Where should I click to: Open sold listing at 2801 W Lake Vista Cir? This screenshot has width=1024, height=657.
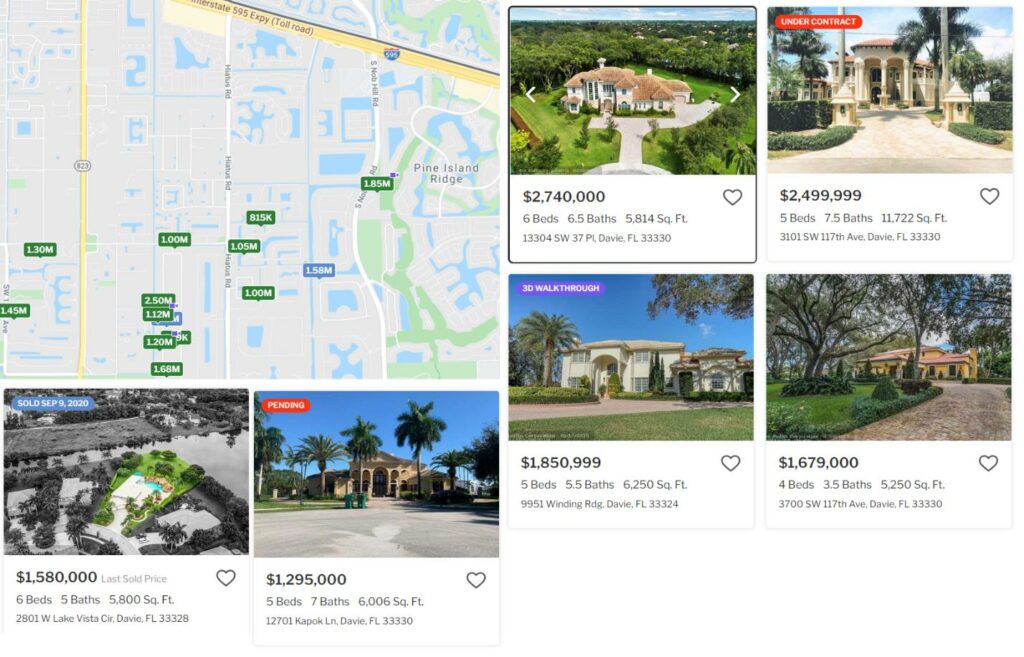pyautogui.click(x=126, y=472)
